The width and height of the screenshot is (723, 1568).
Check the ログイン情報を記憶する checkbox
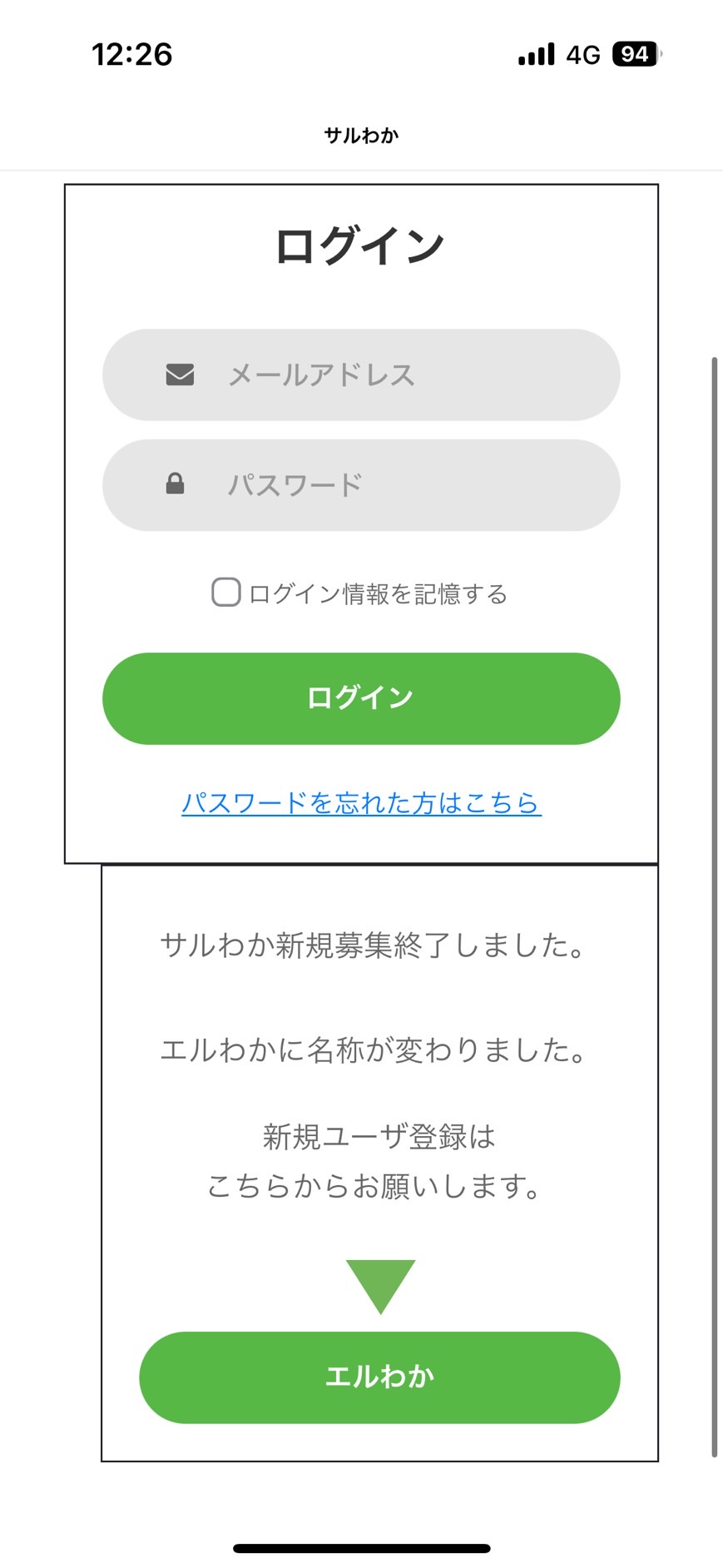tap(226, 593)
